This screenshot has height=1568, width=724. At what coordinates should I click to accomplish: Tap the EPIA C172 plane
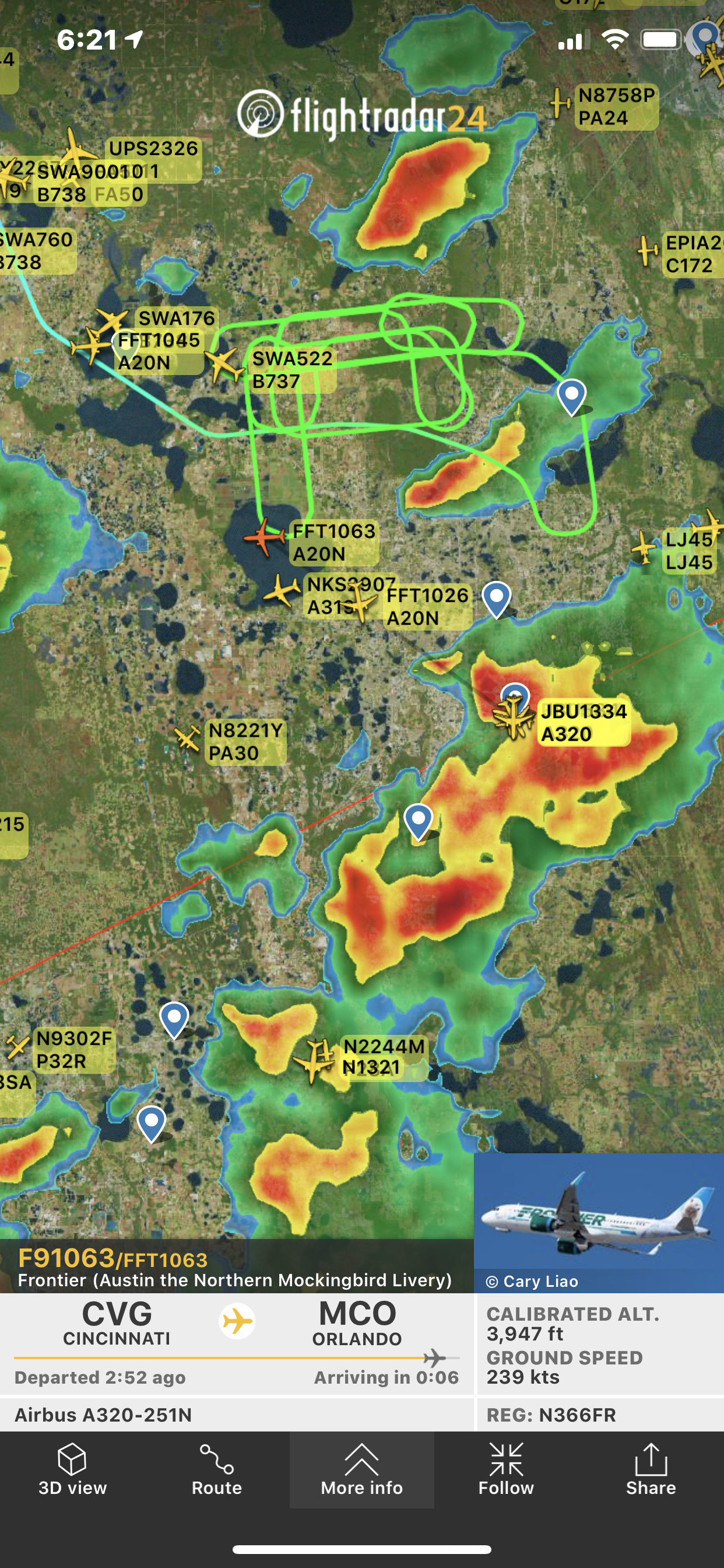pyautogui.click(x=648, y=250)
